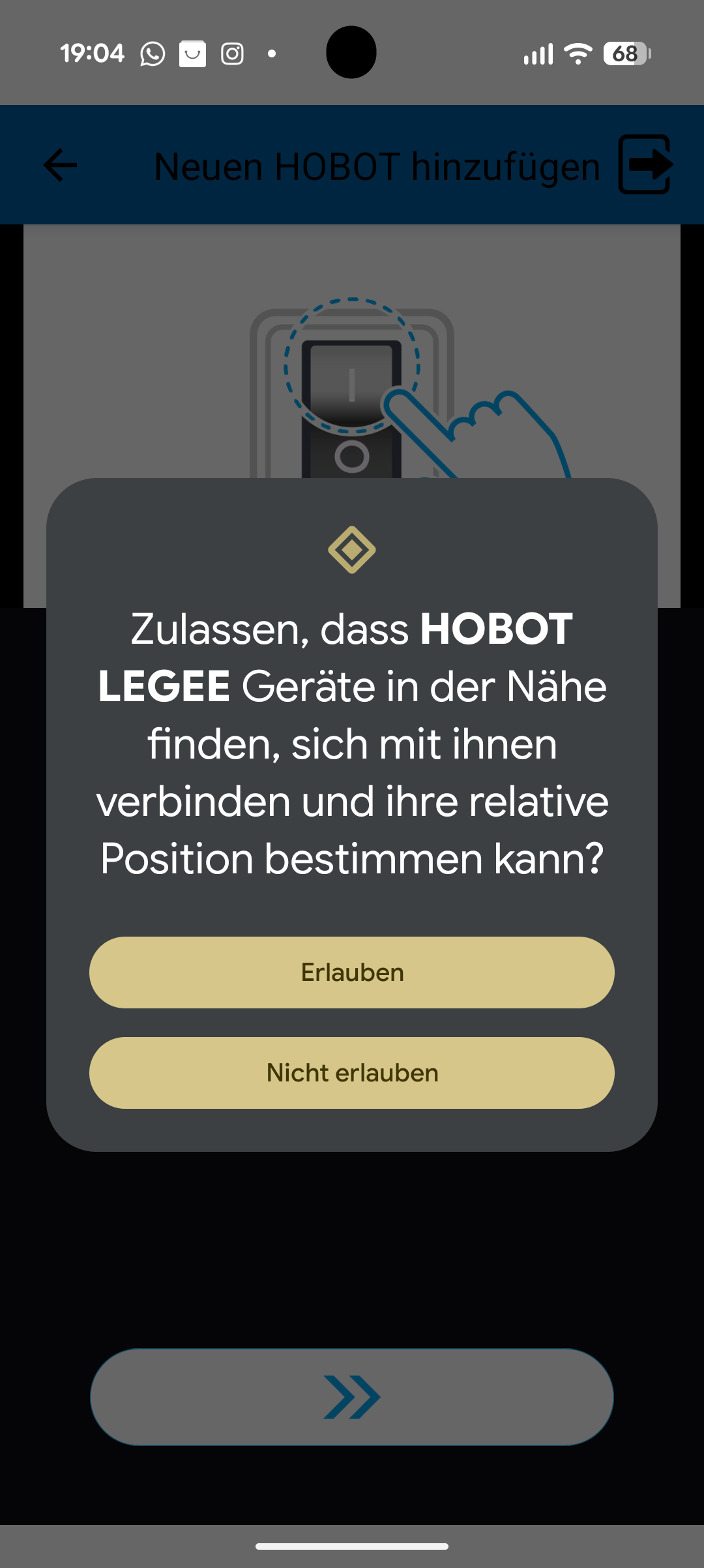Allow HOBOT LEGEE to find nearby devices
The image size is (704, 1568).
352,972
